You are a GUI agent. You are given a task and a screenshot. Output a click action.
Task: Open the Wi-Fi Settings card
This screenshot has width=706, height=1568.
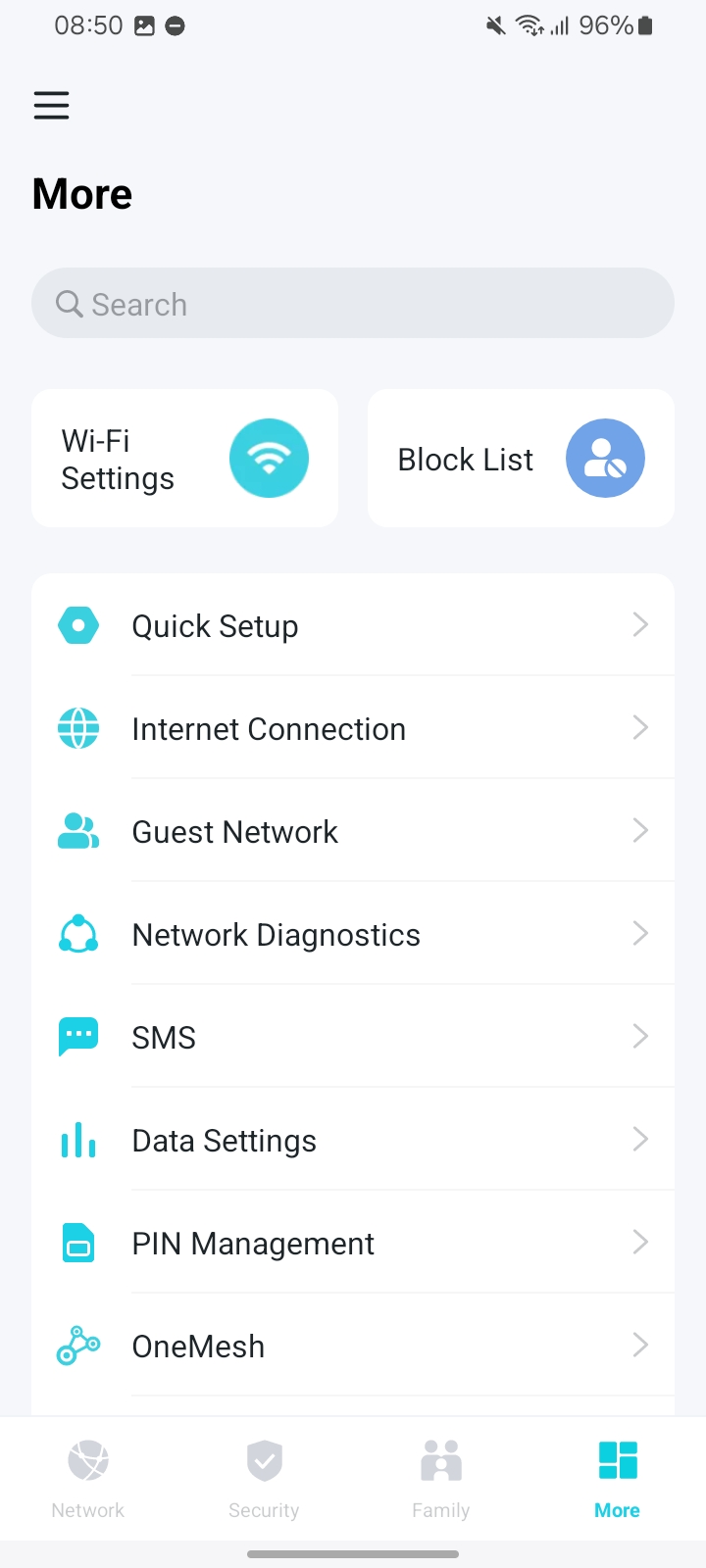pos(185,459)
